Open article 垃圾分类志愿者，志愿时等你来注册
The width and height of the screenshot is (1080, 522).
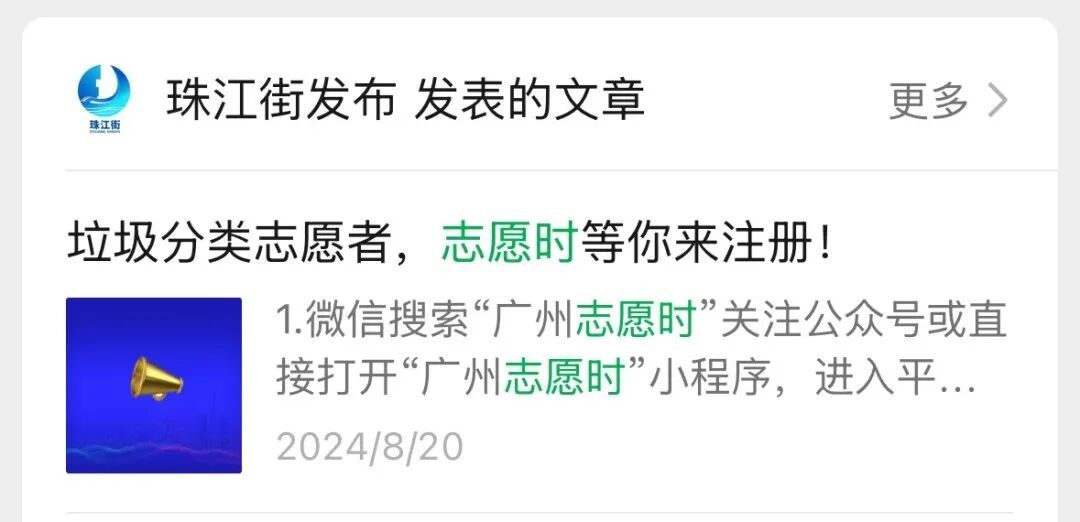coord(450,245)
